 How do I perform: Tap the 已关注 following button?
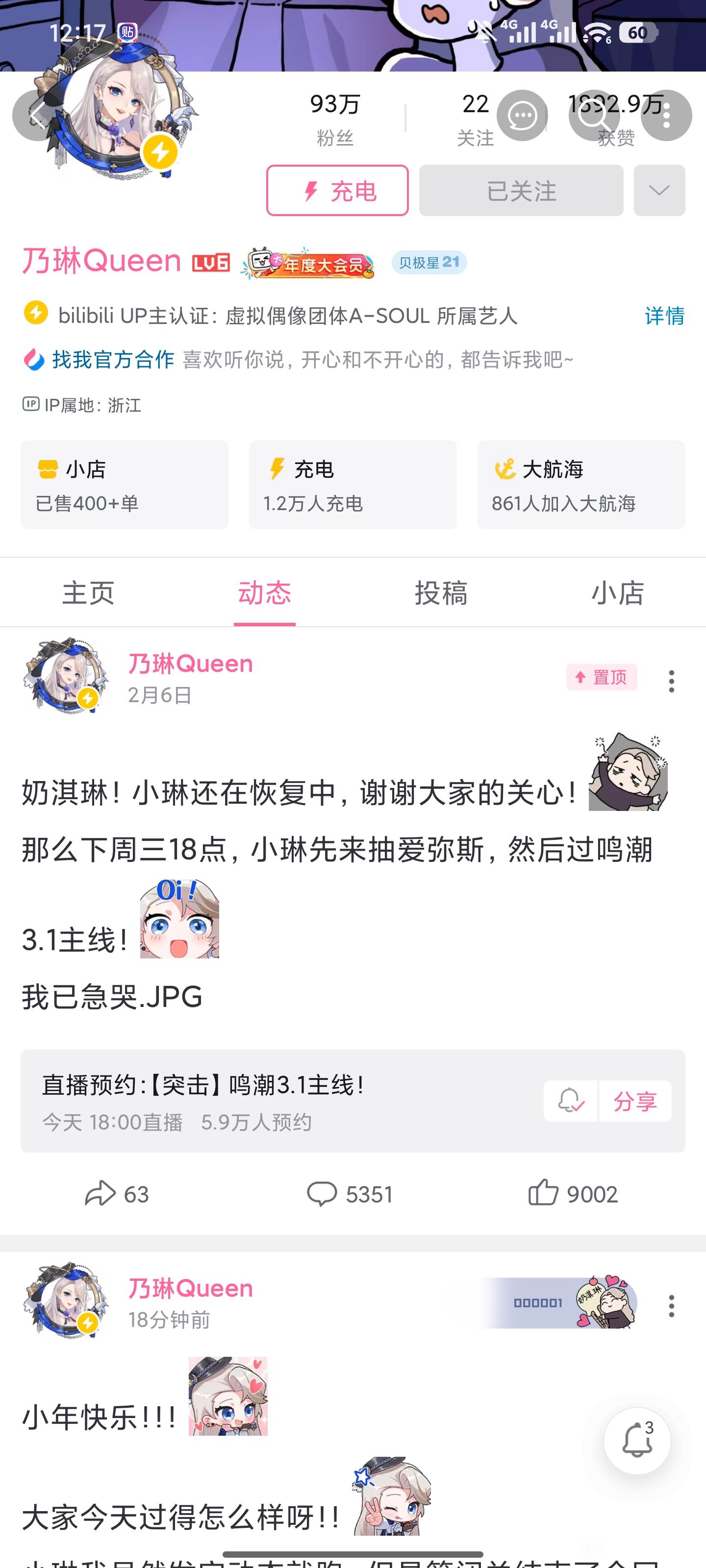(521, 191)
